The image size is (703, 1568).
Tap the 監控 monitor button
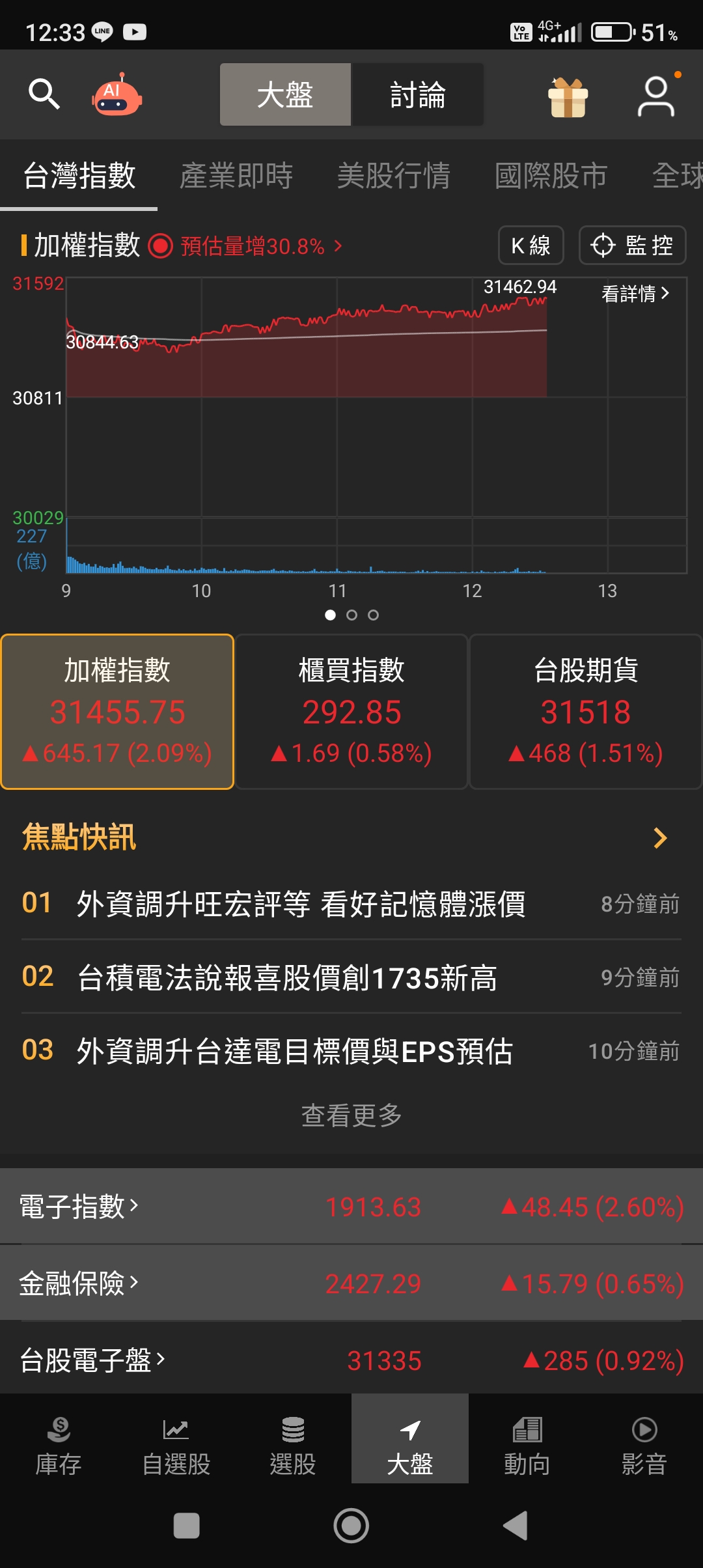pos(631,245)
